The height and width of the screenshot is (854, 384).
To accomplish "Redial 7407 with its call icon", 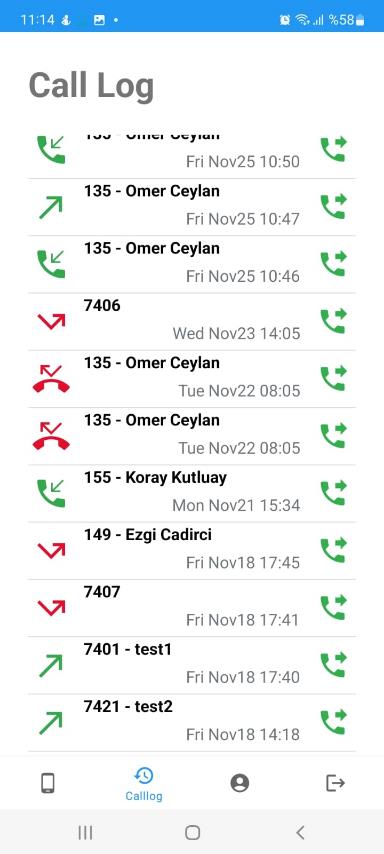I will click(x=333, y=608).
